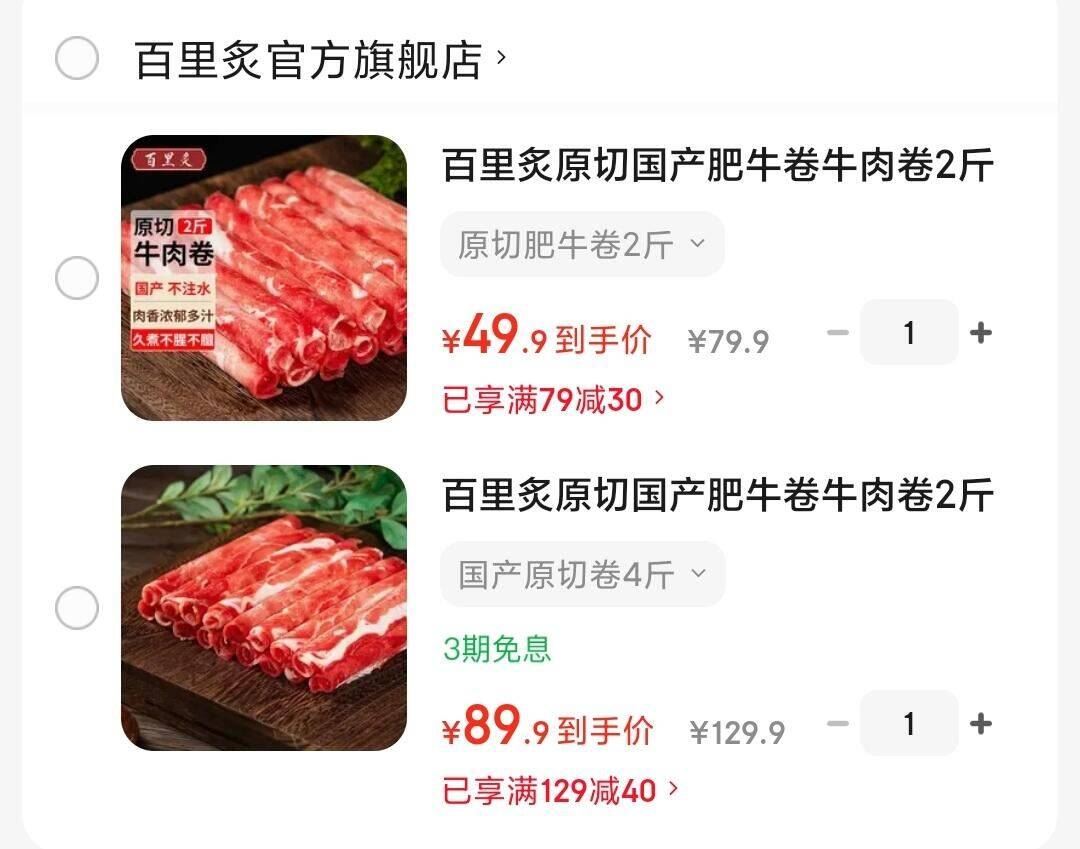Decrease quantity of the ¥49.9 item

(x=838, y=333)
